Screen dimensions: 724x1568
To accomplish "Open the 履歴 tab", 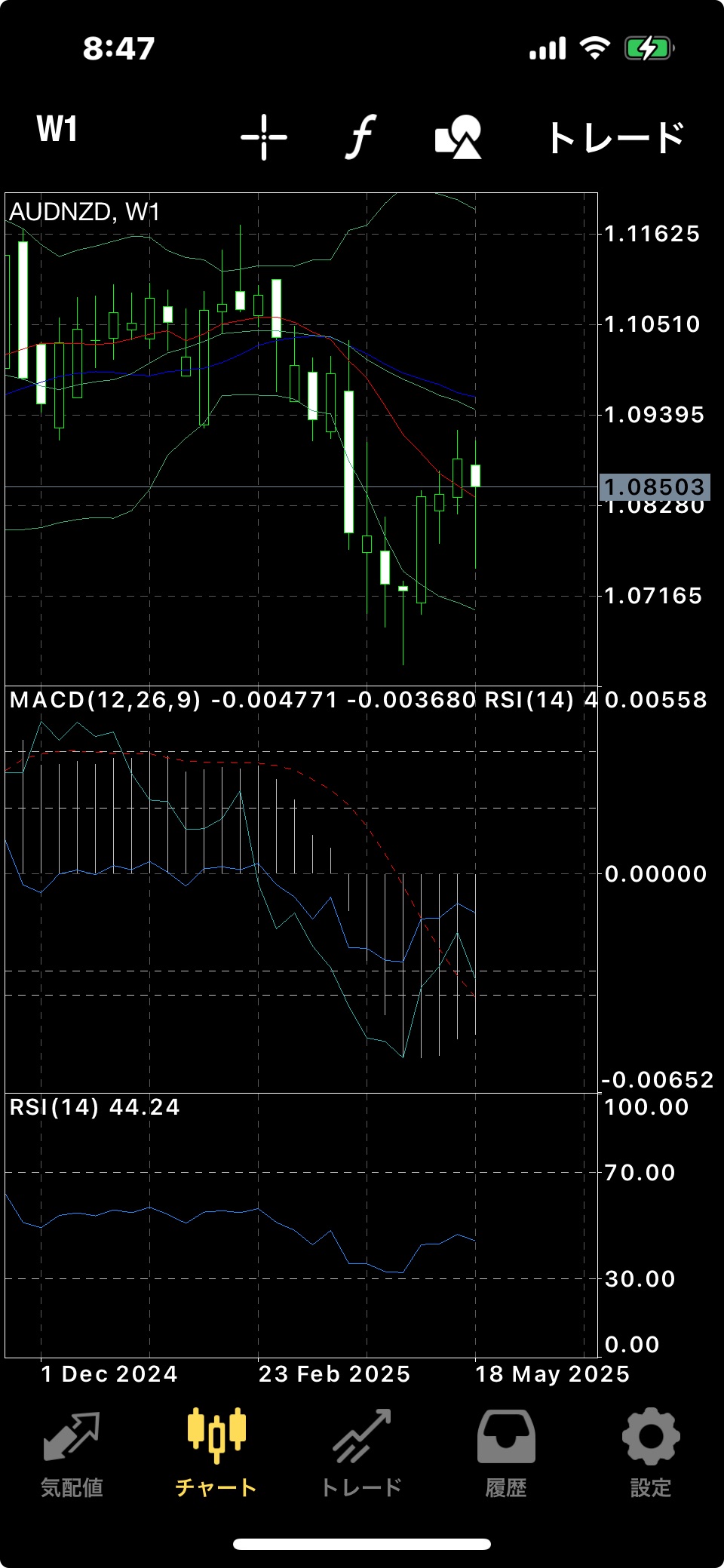I will tap(506, 1455).
